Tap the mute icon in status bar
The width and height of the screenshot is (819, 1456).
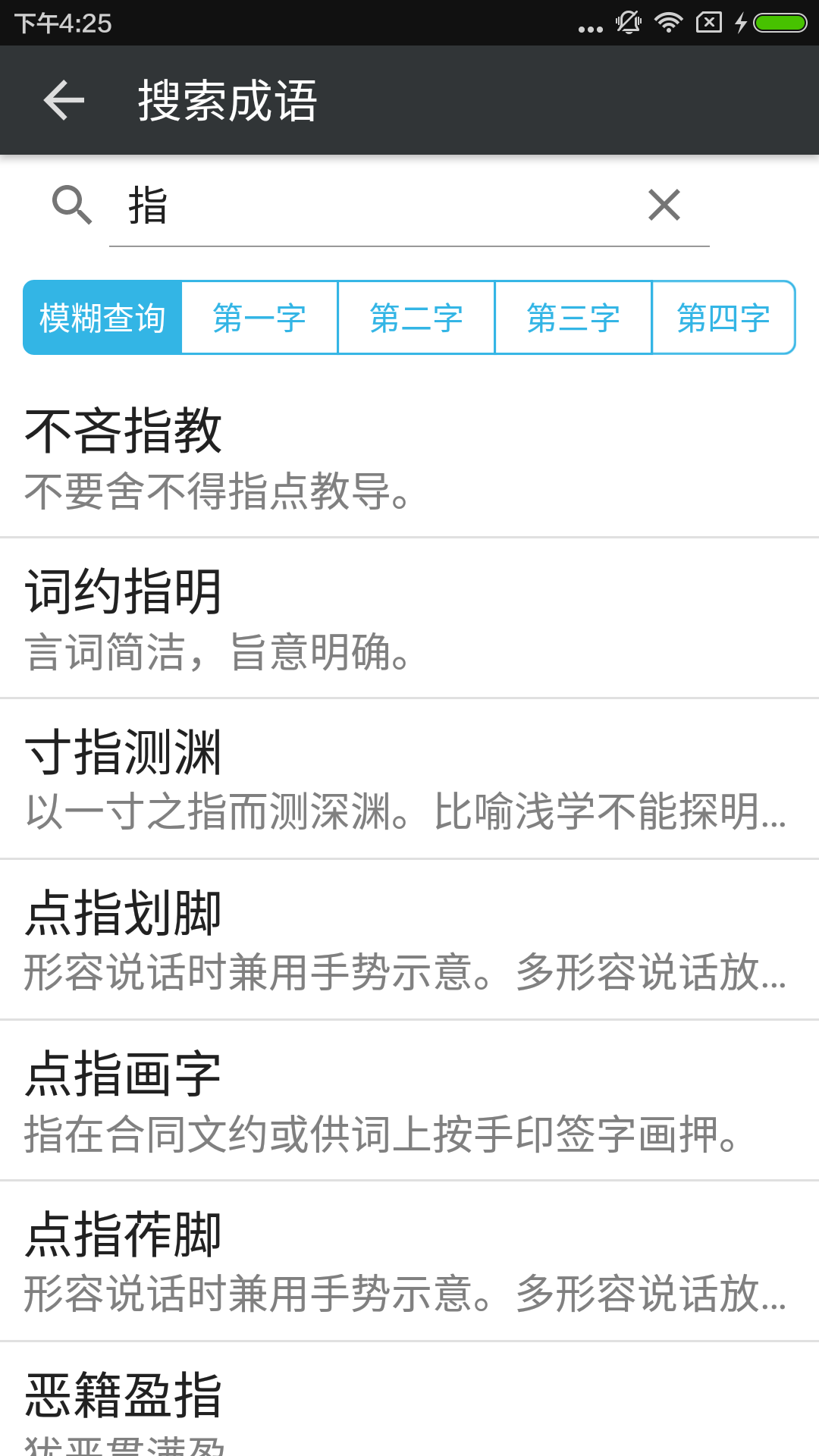pos(629,22)
